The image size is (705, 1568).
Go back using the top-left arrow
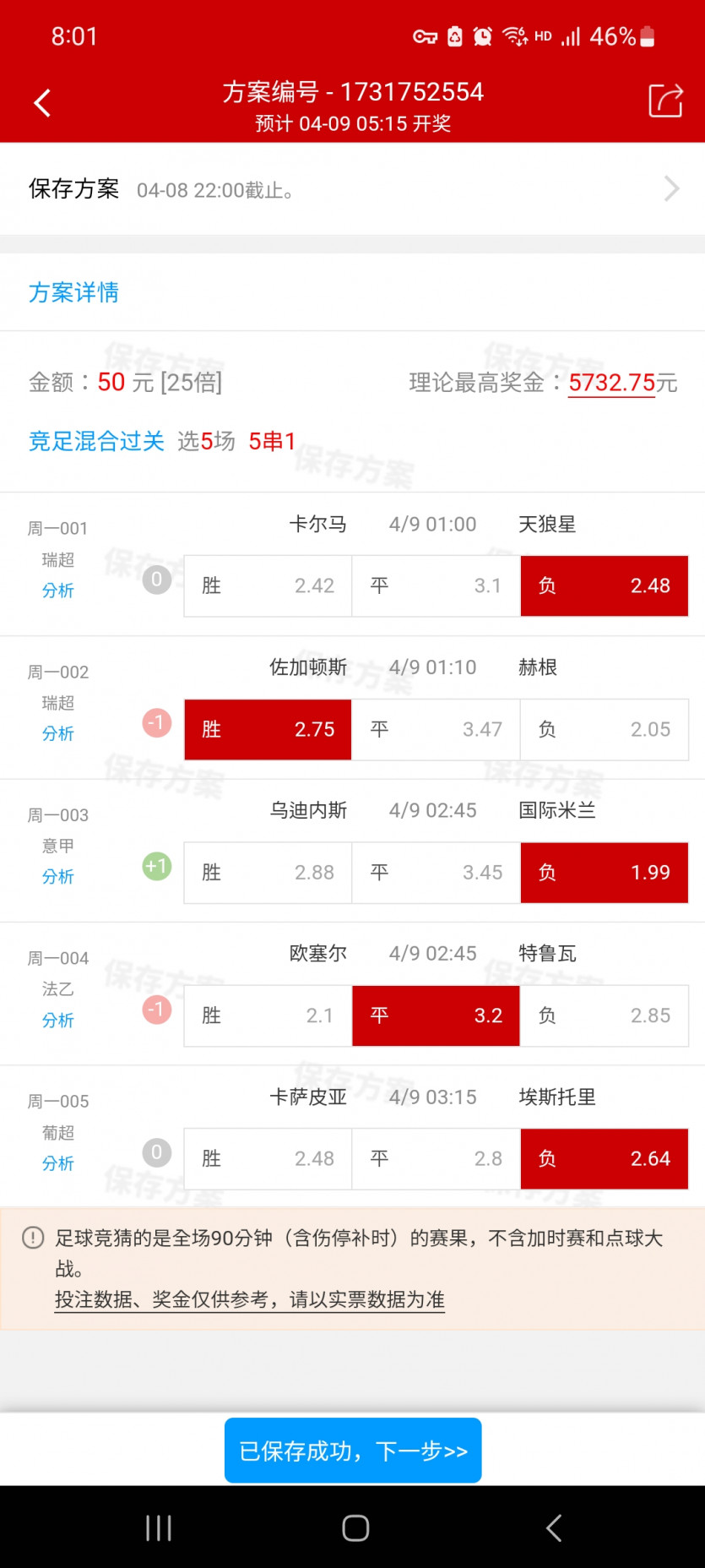coord(42,103)
